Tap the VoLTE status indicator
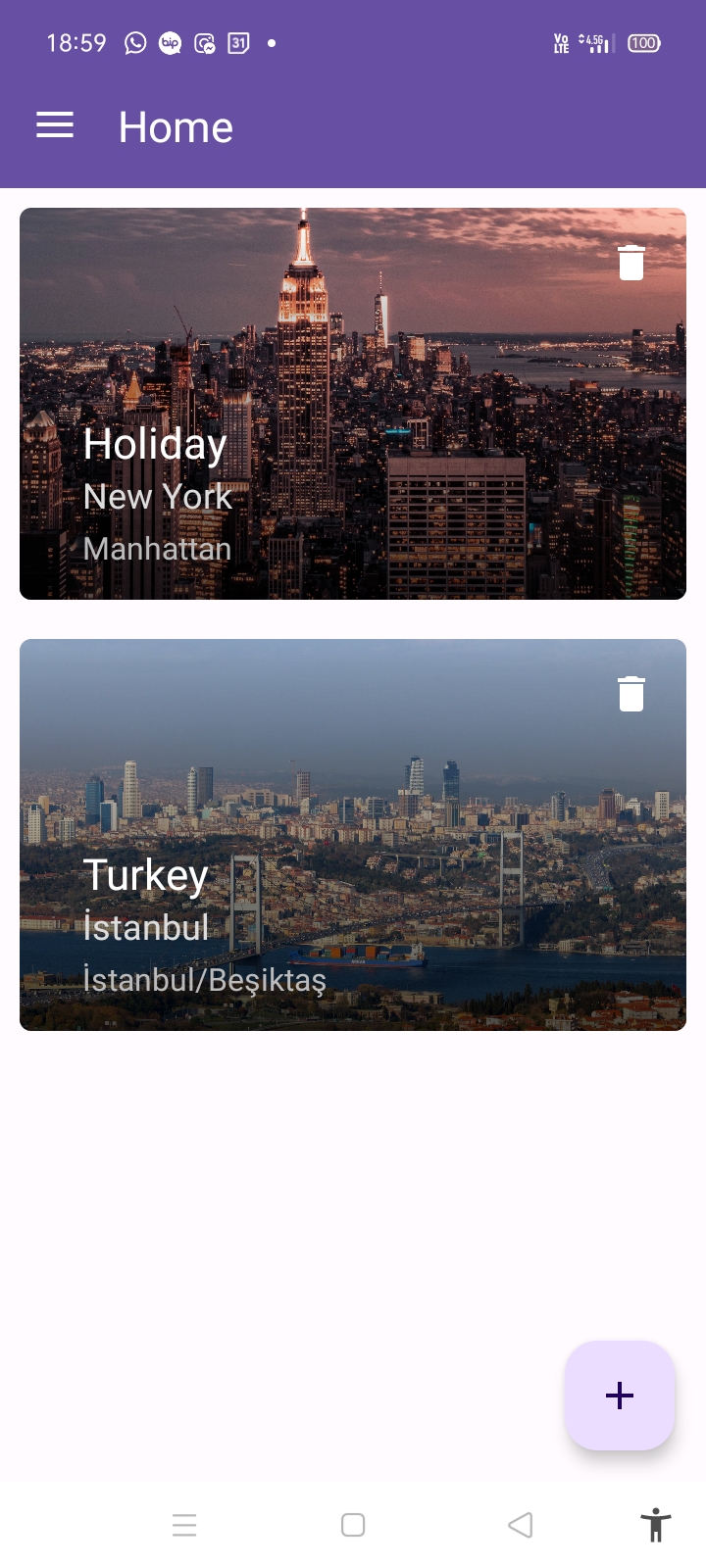Image resolution: width=706 pixels, height=1568 pixels. 560,43
